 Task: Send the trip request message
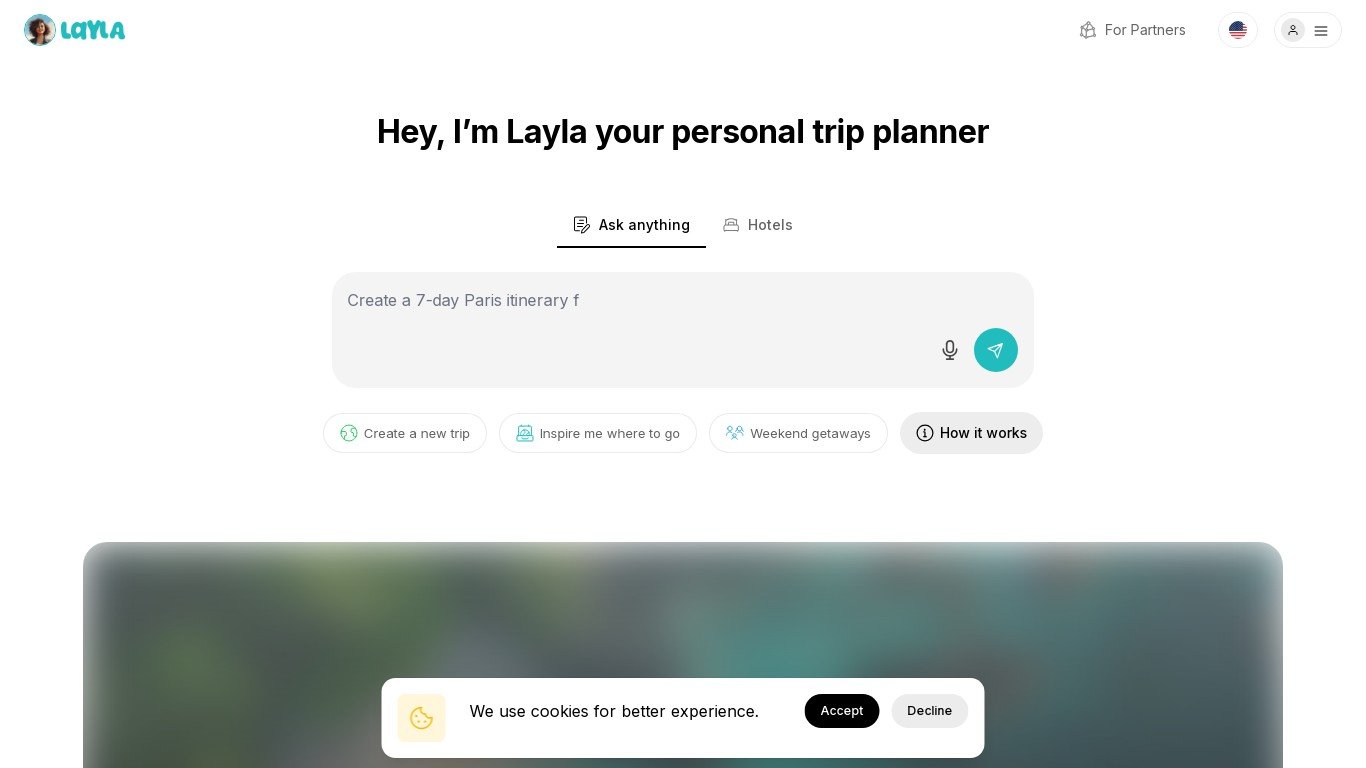995,350
